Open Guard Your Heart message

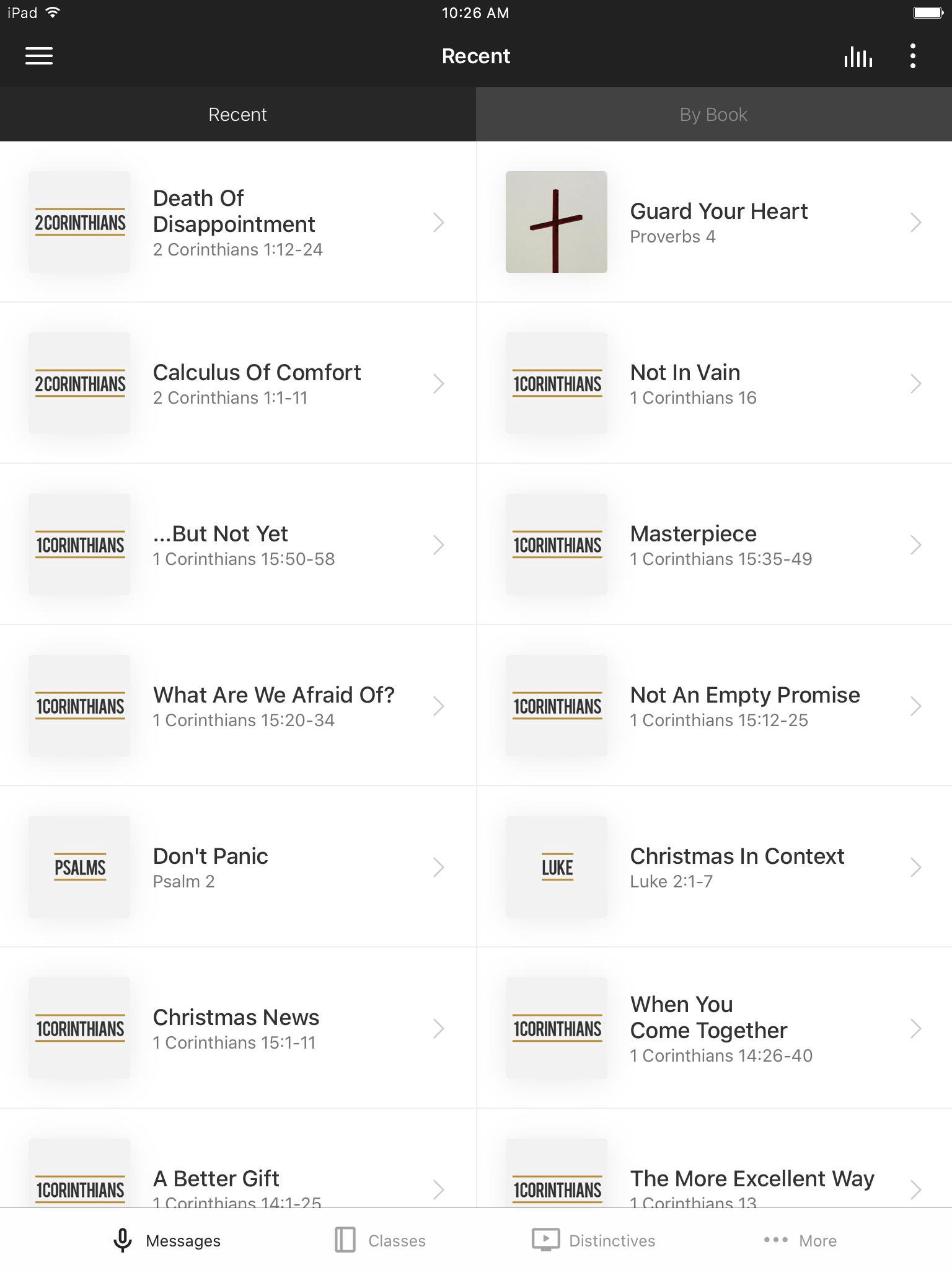click(714, 222)
